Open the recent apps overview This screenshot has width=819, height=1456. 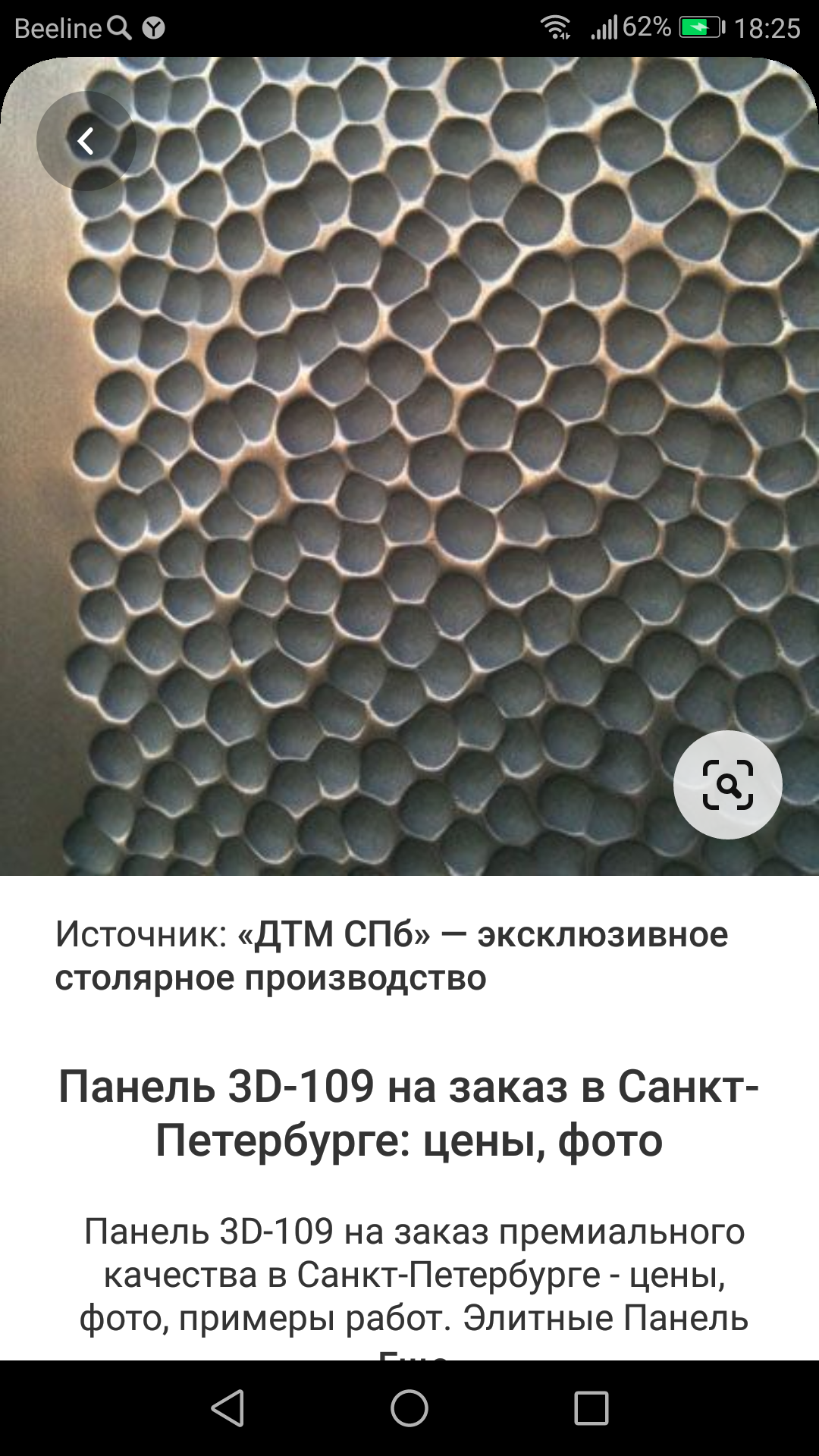(x=591, y=1408)
